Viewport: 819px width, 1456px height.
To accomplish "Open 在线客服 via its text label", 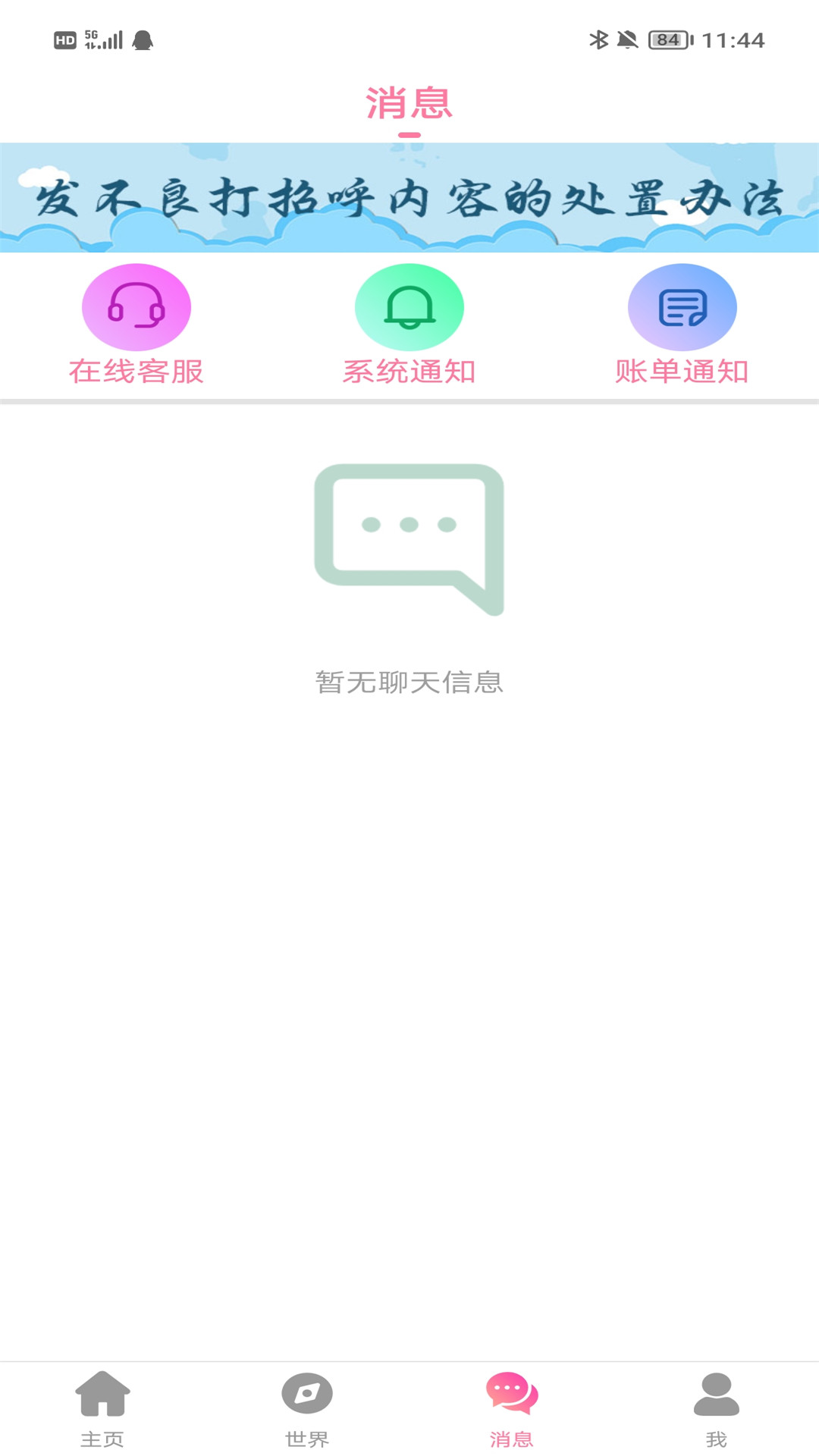I will point(136,372).
